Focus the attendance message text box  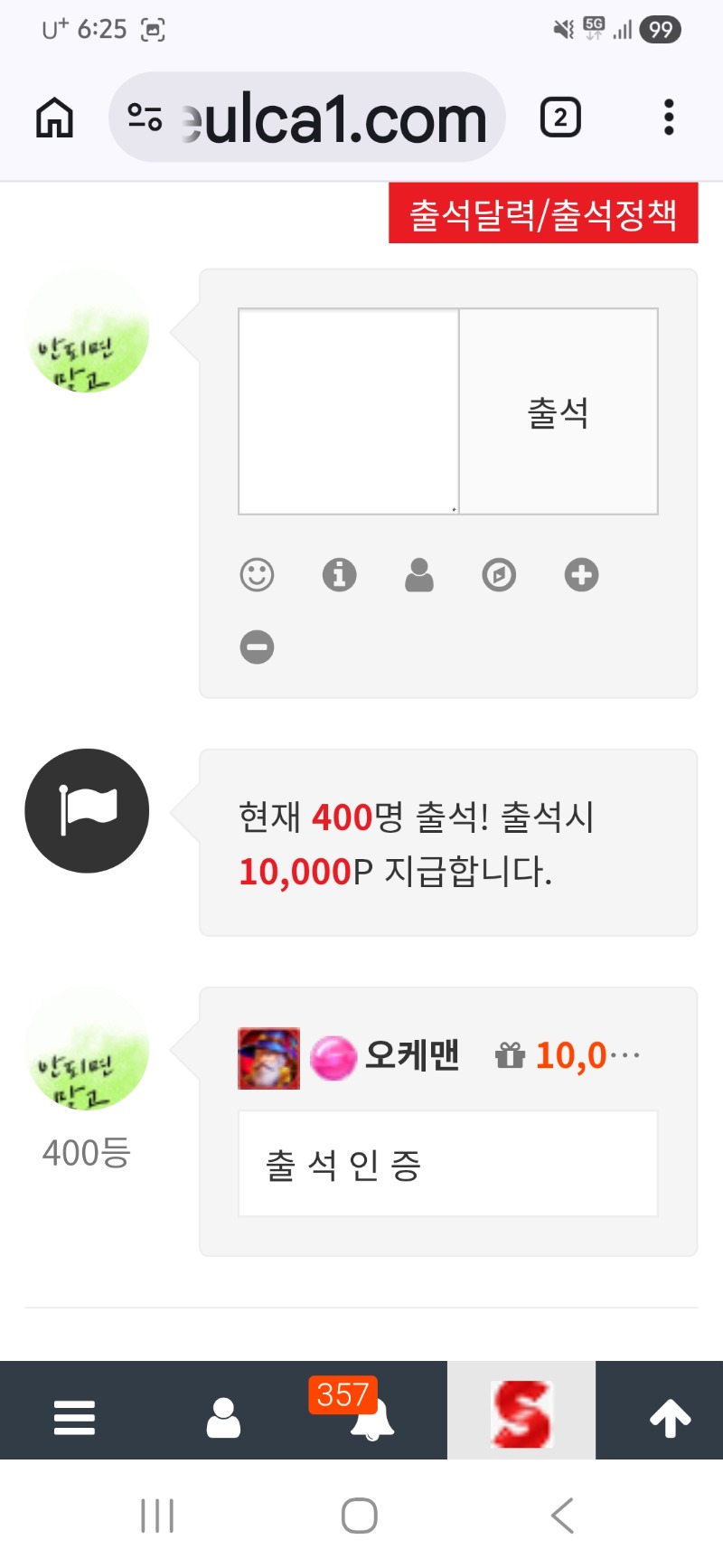(349, 411)
